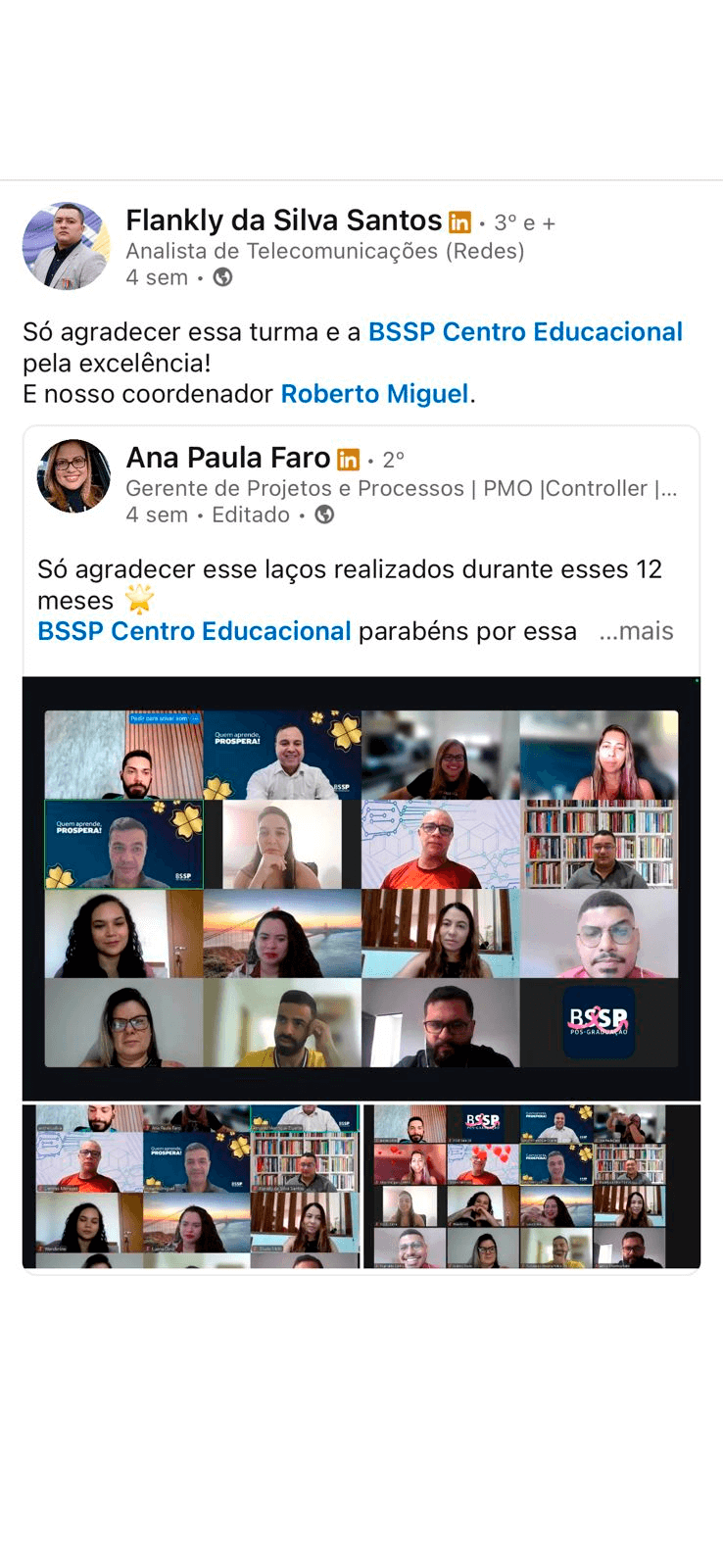Open the right video-call collage thumbnail
723x1568 pixels.
point(531,1185)
